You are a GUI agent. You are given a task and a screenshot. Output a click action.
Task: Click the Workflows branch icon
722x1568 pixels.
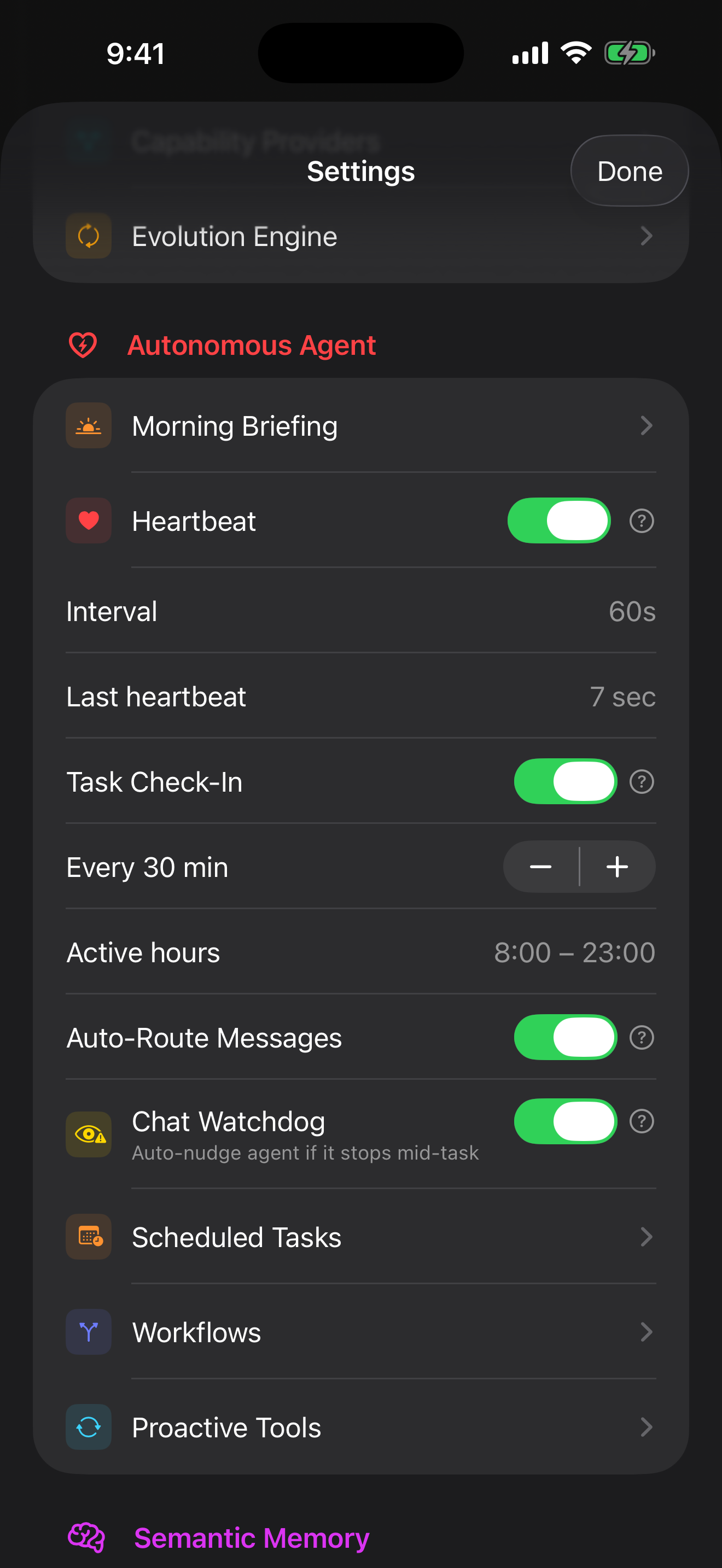[88, 1332]
